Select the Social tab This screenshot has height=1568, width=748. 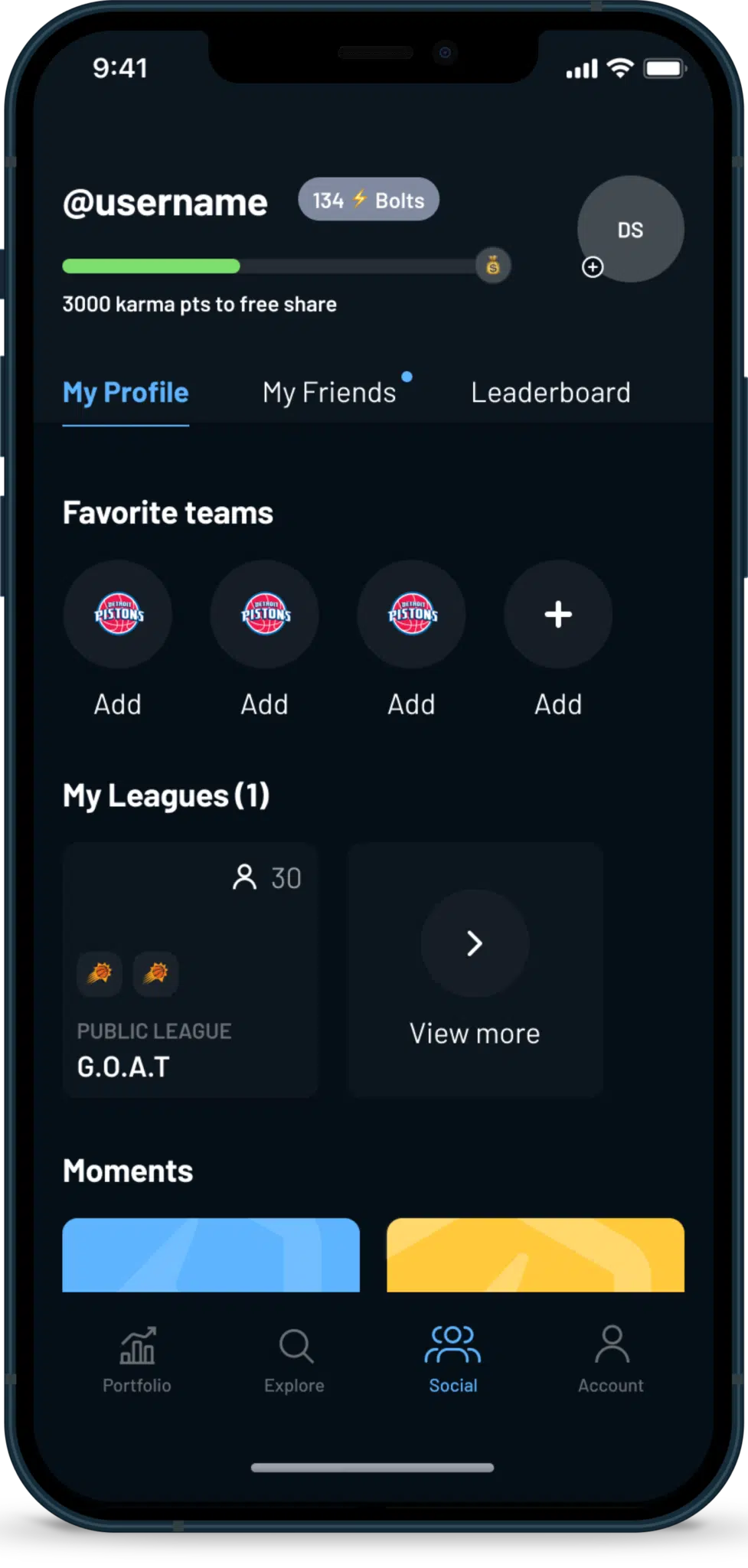pos(453,1361)
